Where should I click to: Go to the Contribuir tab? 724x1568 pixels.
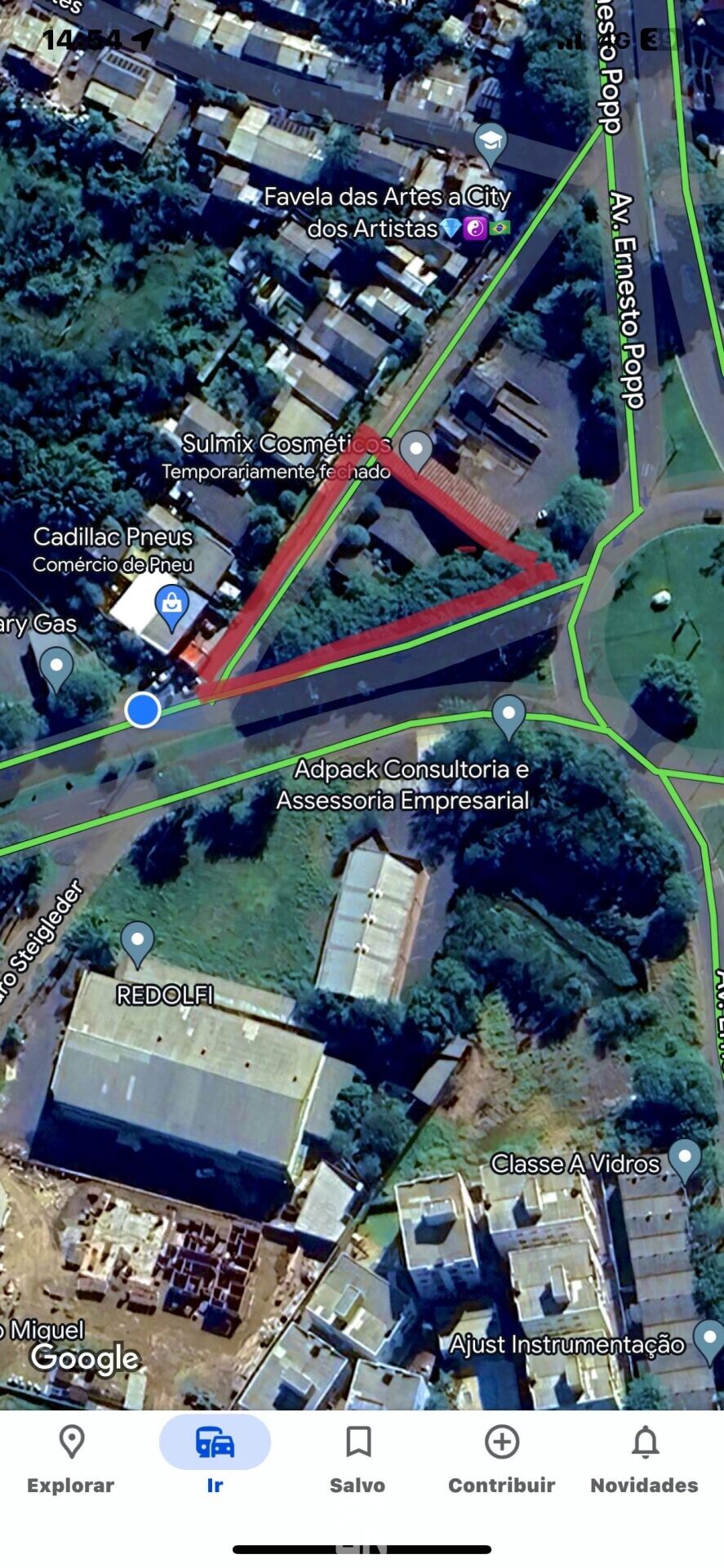pos(501,1460)
